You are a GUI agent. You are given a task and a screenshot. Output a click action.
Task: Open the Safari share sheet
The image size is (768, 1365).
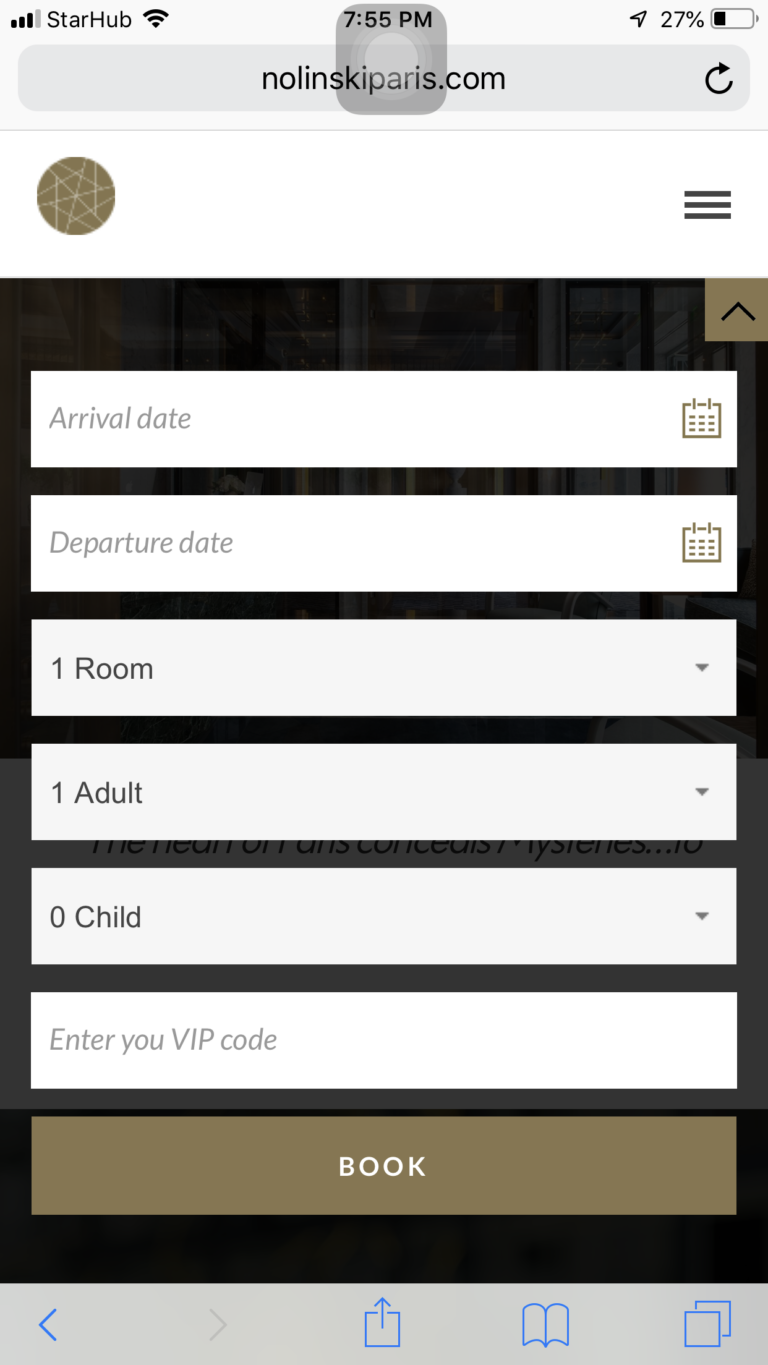[x=382, y=1325]
